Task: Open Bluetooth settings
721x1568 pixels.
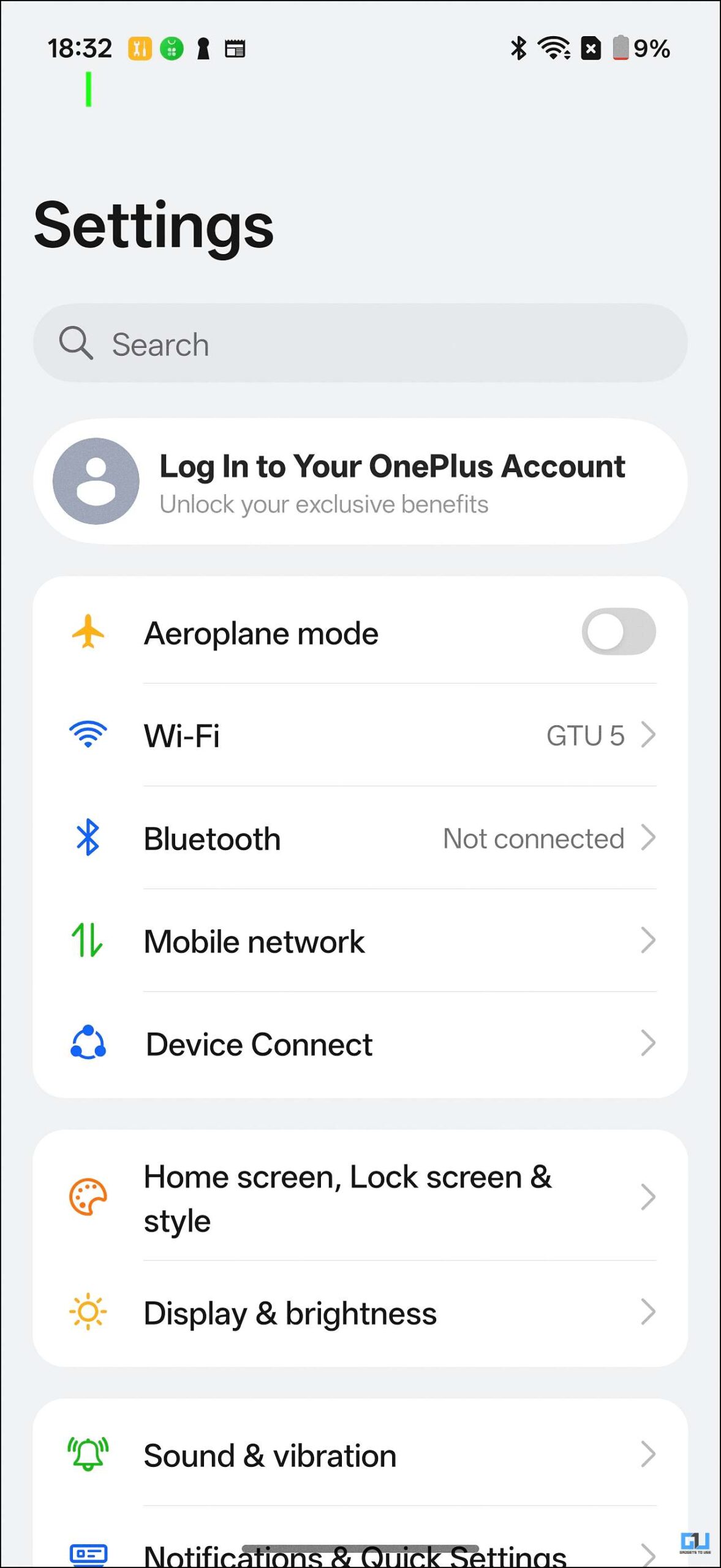Action: click(360, 838)
